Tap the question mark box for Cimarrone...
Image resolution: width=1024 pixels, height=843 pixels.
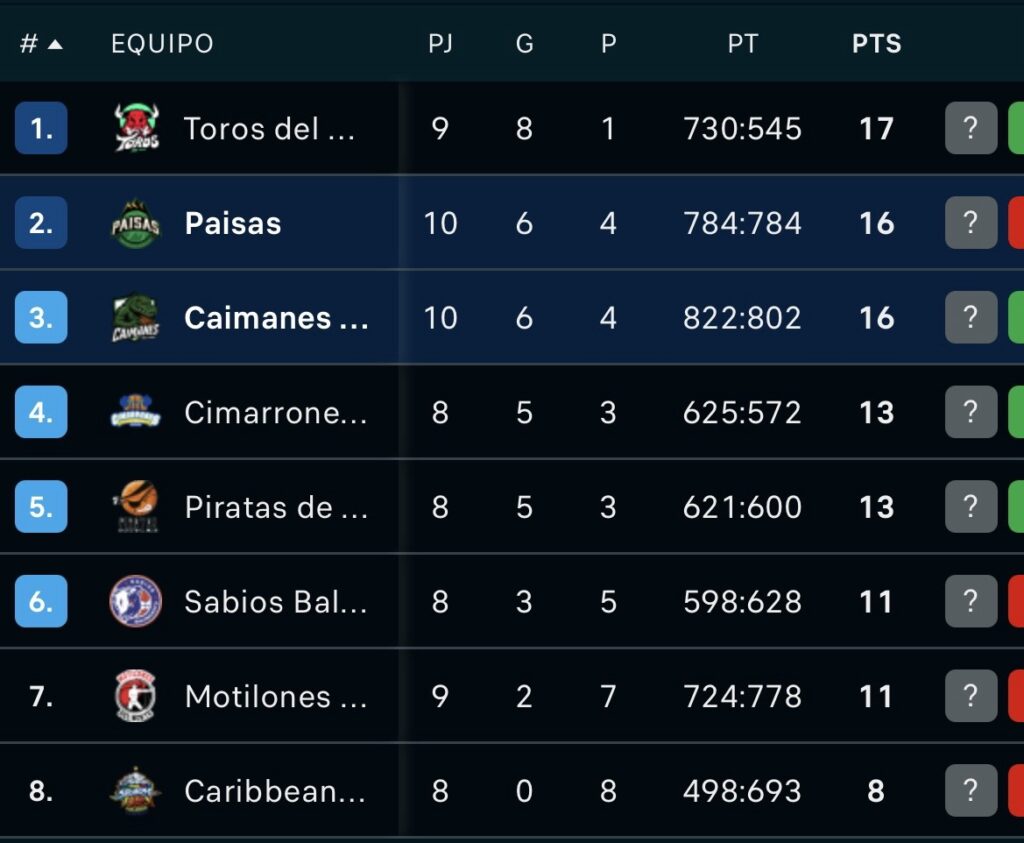click(971, 412)
